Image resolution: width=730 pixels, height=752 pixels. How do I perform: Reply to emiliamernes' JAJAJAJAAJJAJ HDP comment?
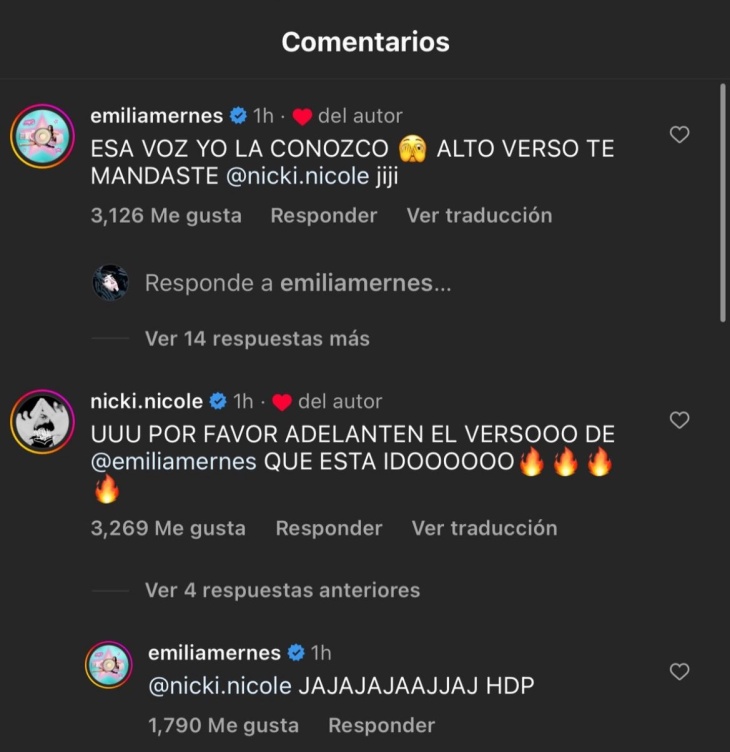click(x=381, y=726)
